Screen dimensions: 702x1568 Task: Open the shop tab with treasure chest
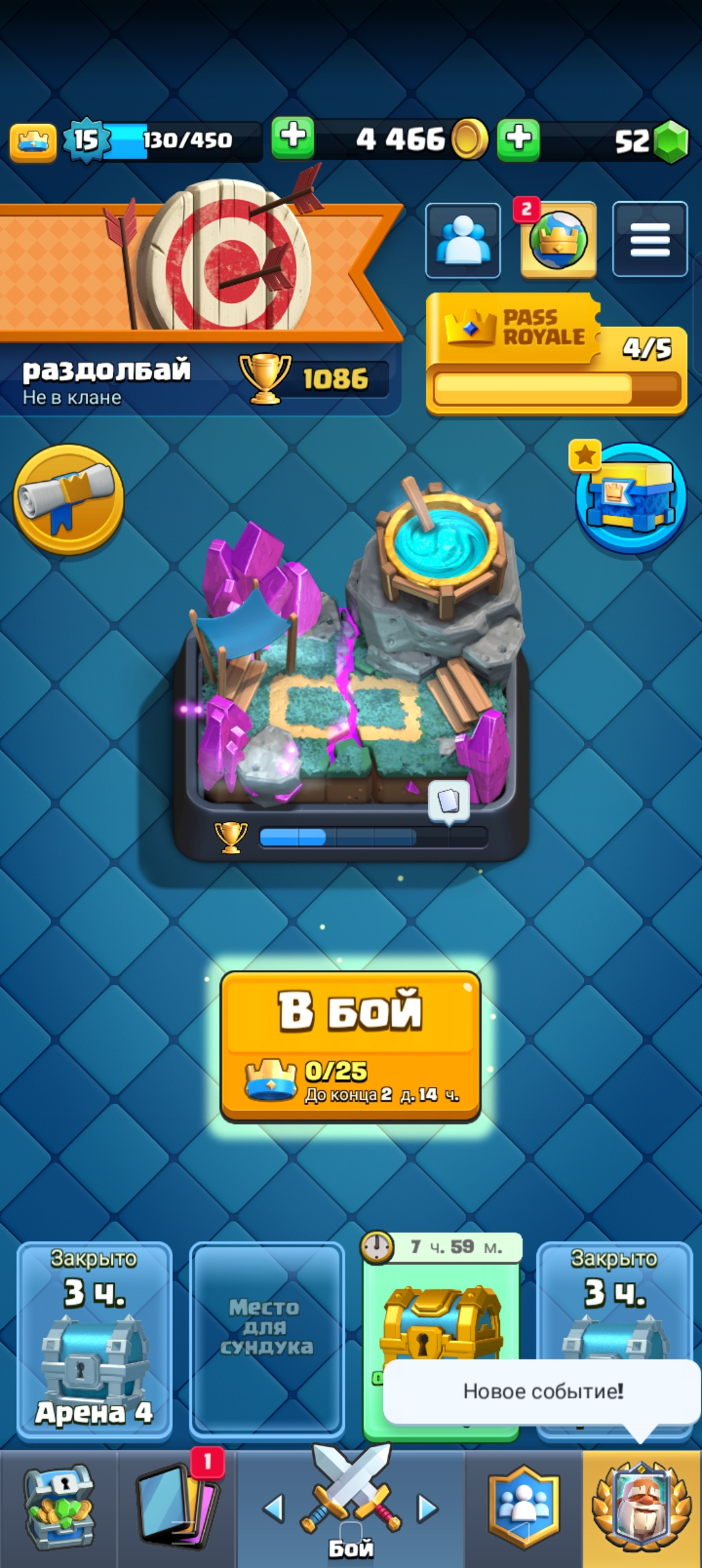59,1507
